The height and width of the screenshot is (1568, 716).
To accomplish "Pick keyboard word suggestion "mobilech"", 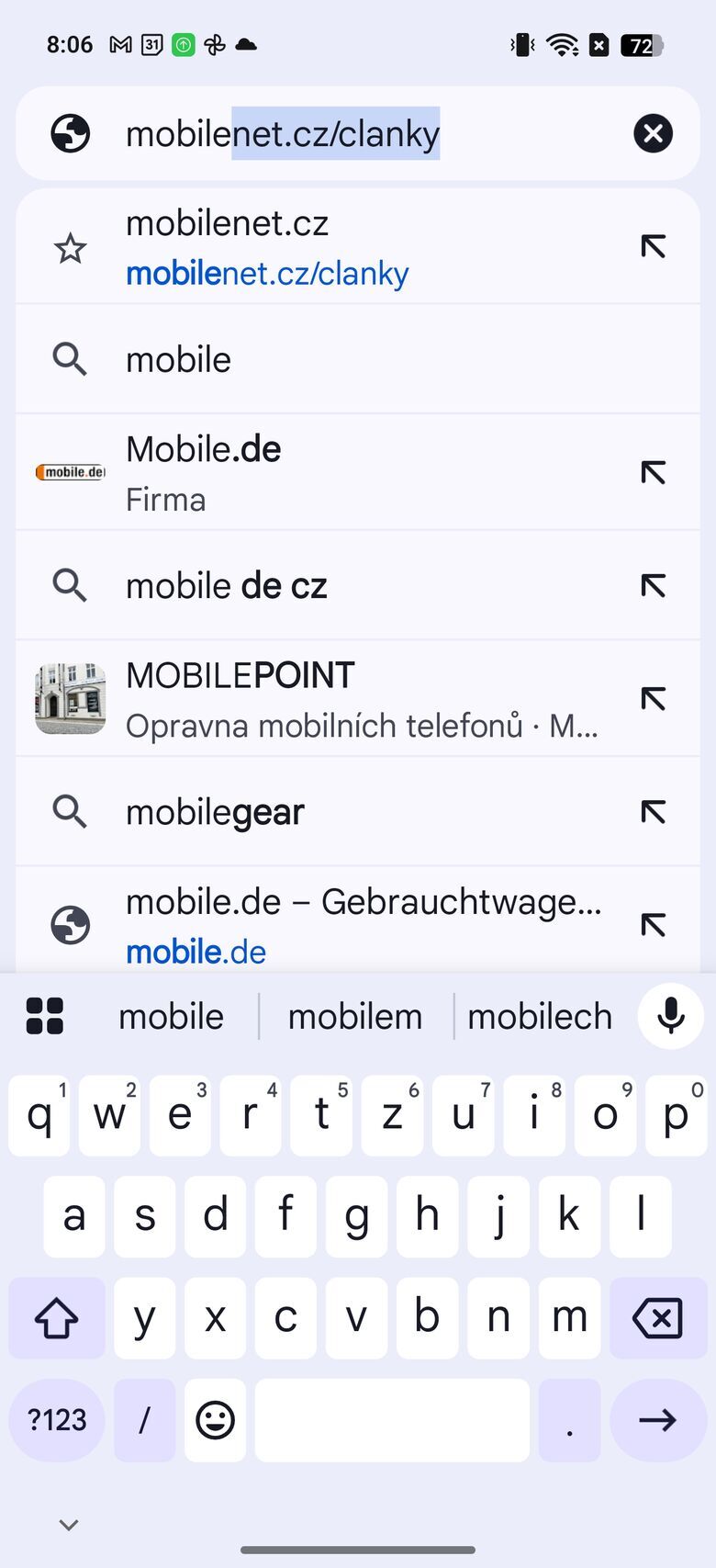I will point(540,1017).
